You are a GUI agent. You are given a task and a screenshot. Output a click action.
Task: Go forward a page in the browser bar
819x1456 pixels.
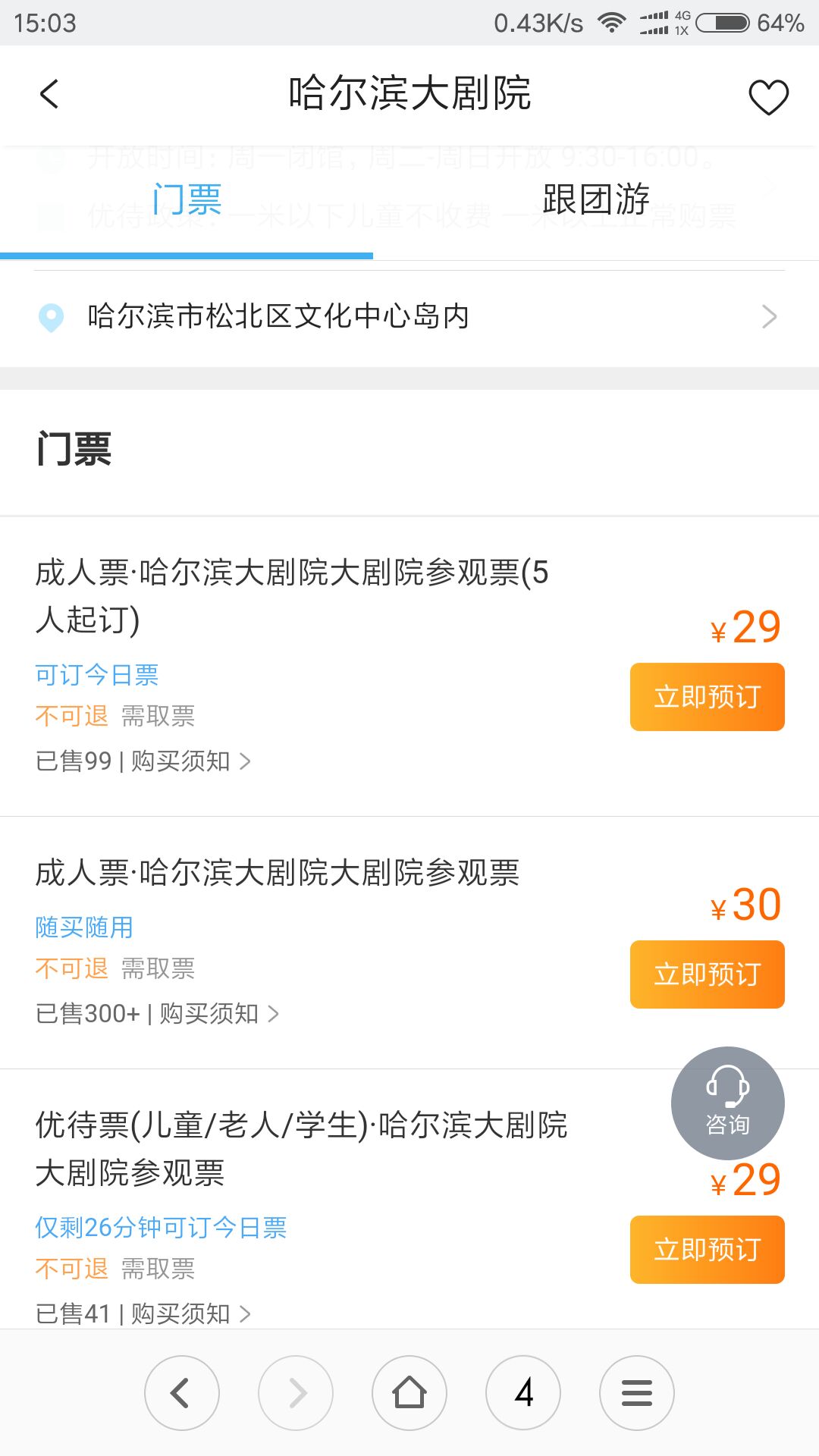pyautogui.click(x=296, y=1393)
